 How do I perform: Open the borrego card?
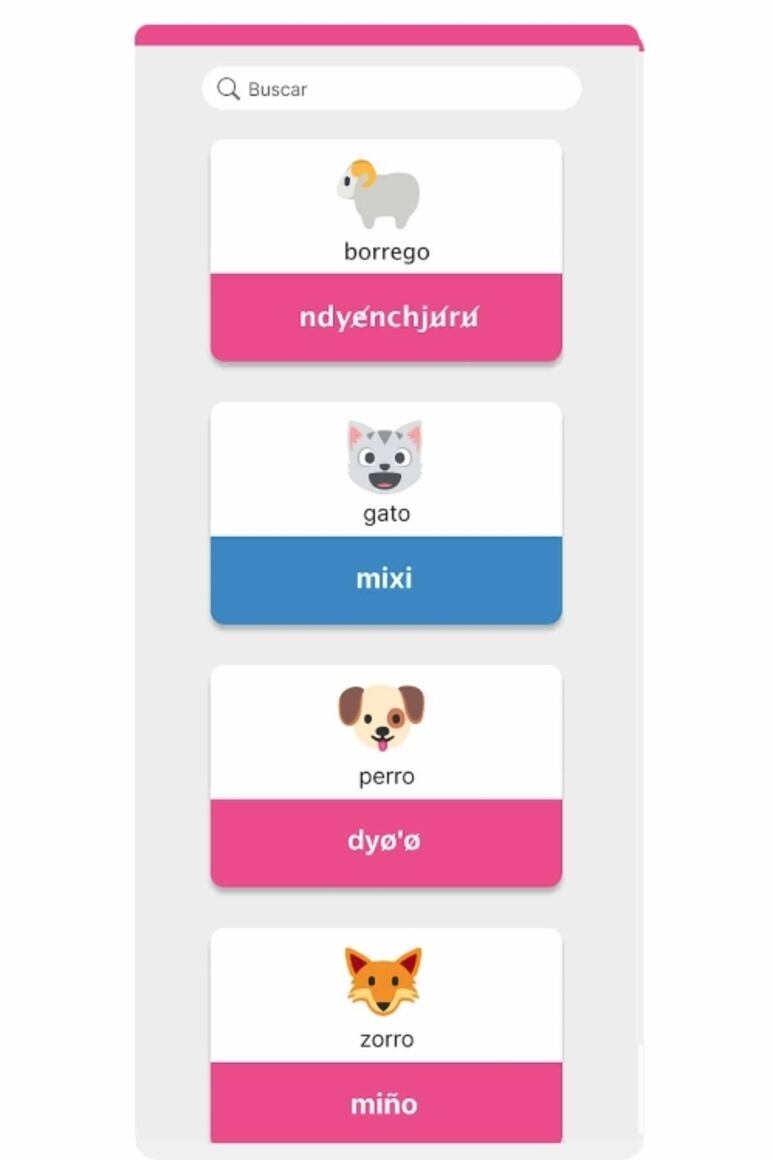pos(386,250)
